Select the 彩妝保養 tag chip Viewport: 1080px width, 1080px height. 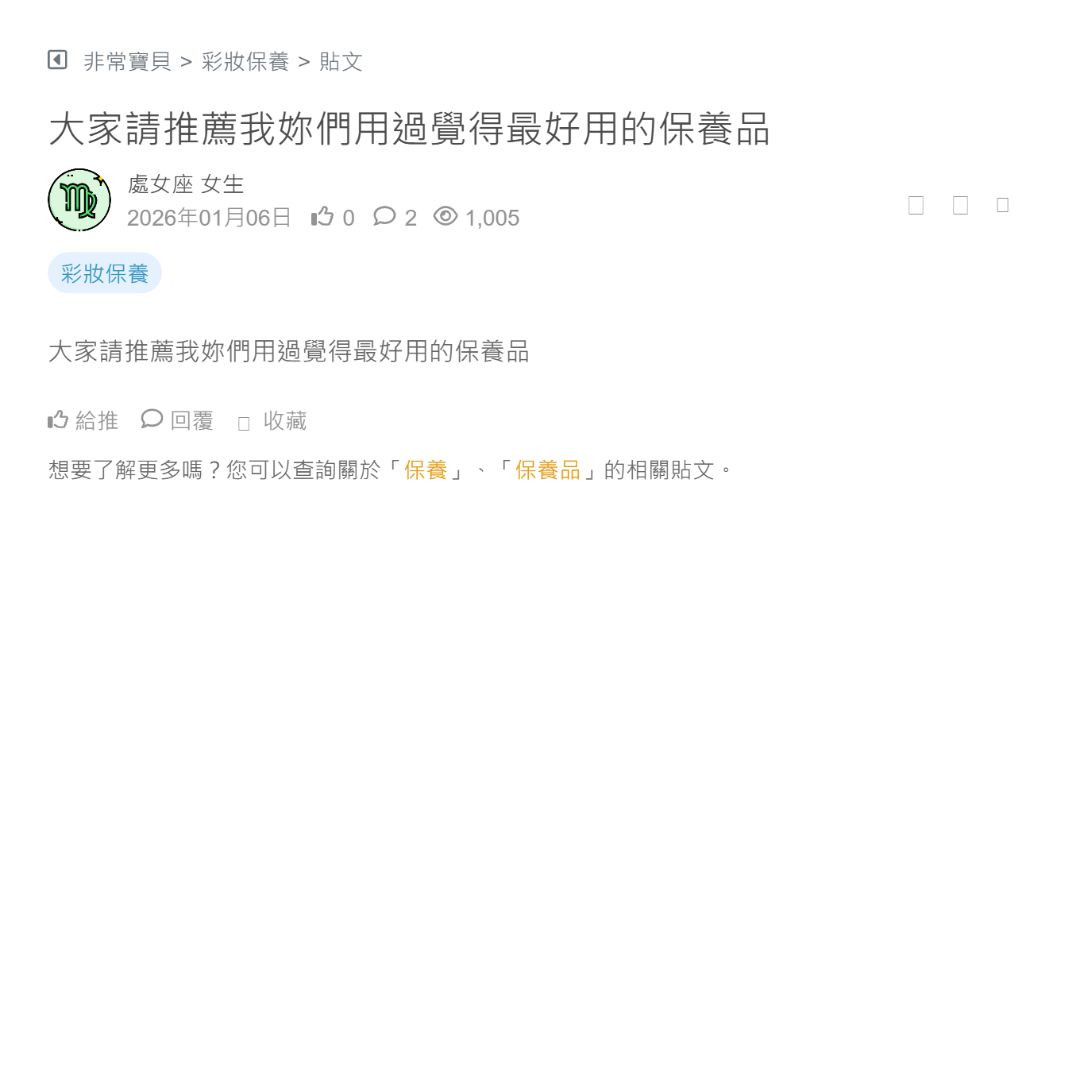point(104,273)
